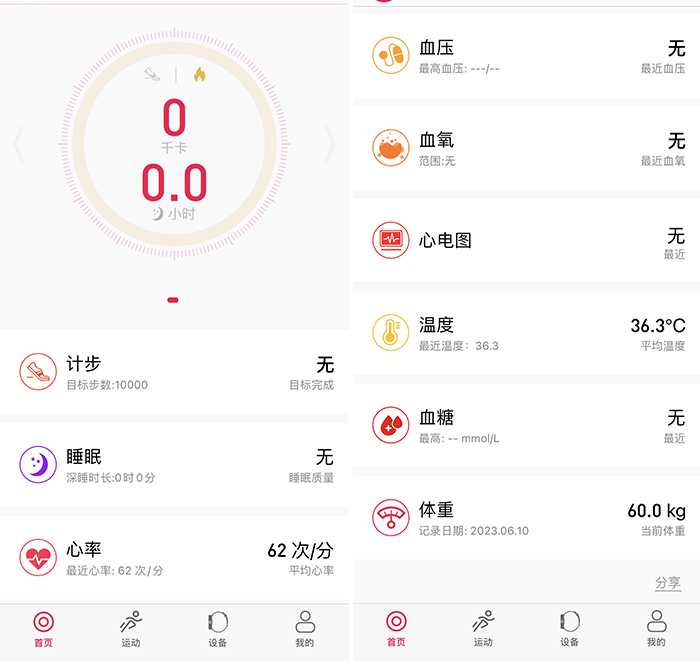View 心率 heart rate details
Image resolution: width=700 pixels, height=661 pixels.
pyautogui.click(x=175, y=558)
